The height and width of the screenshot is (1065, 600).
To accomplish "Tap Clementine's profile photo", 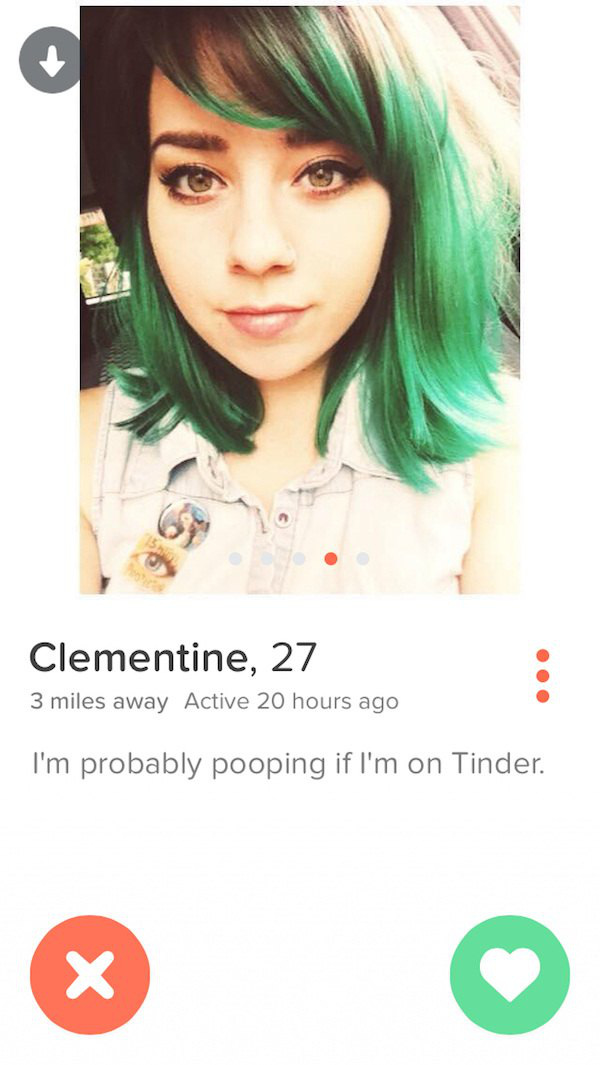I will pyautogui.click(x=300, y=300).
